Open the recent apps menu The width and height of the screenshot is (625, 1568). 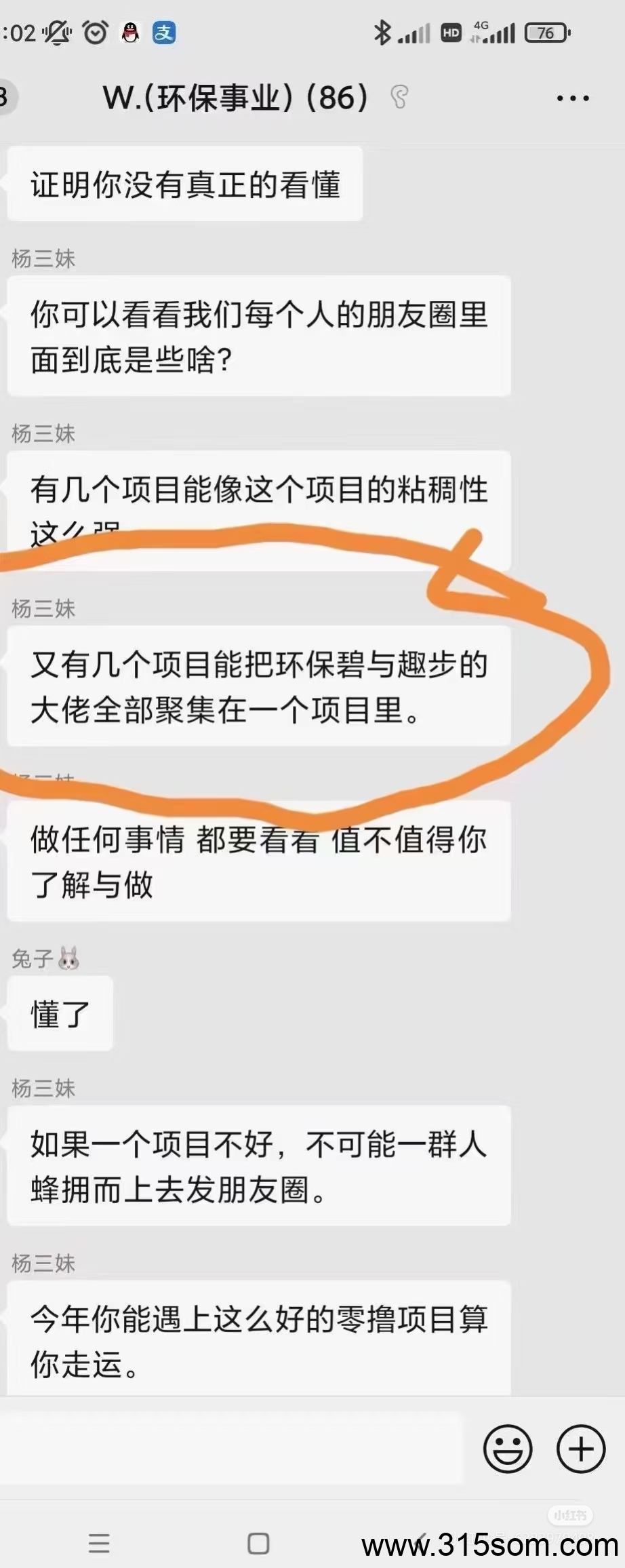[x=99, y=1544]
